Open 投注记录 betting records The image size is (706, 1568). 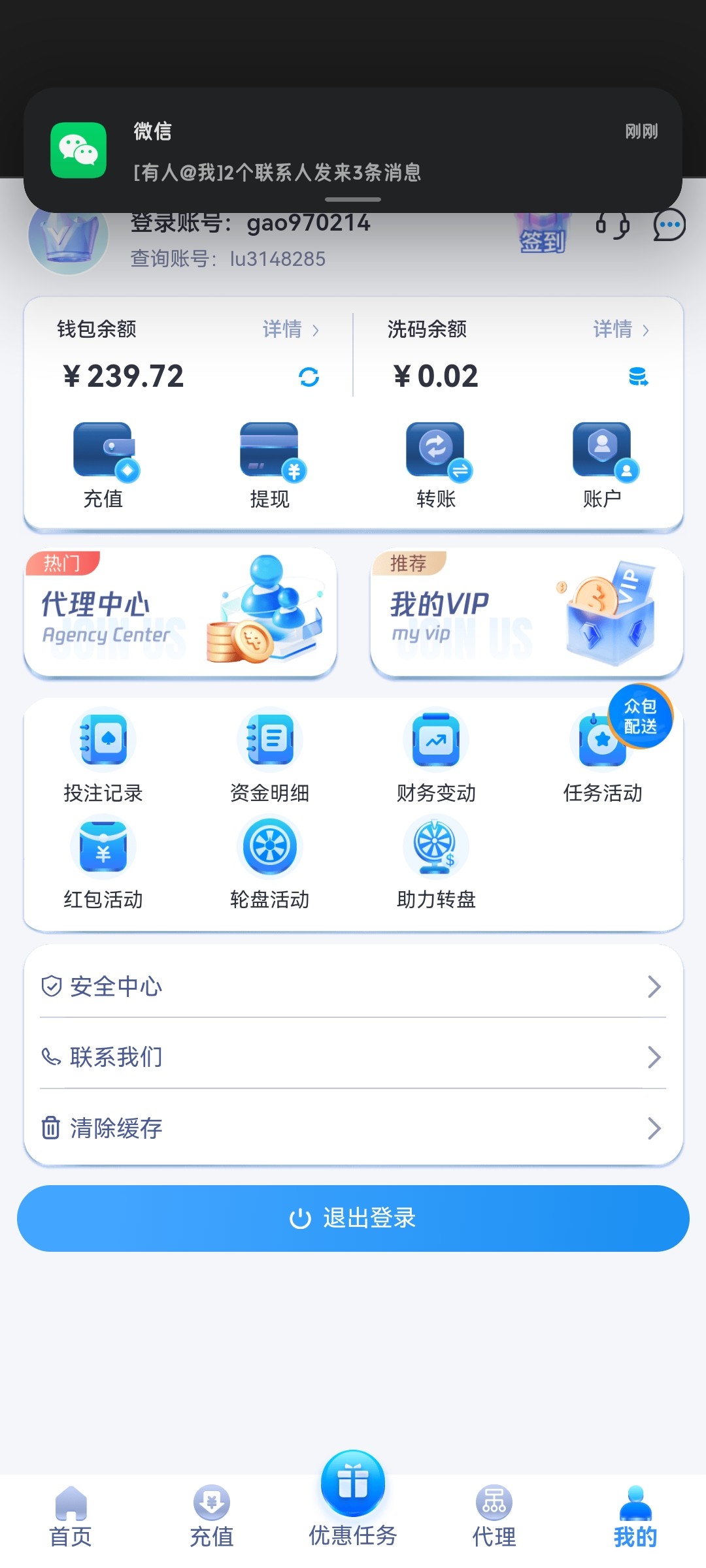pyautogui.click(x=103, y=756)
